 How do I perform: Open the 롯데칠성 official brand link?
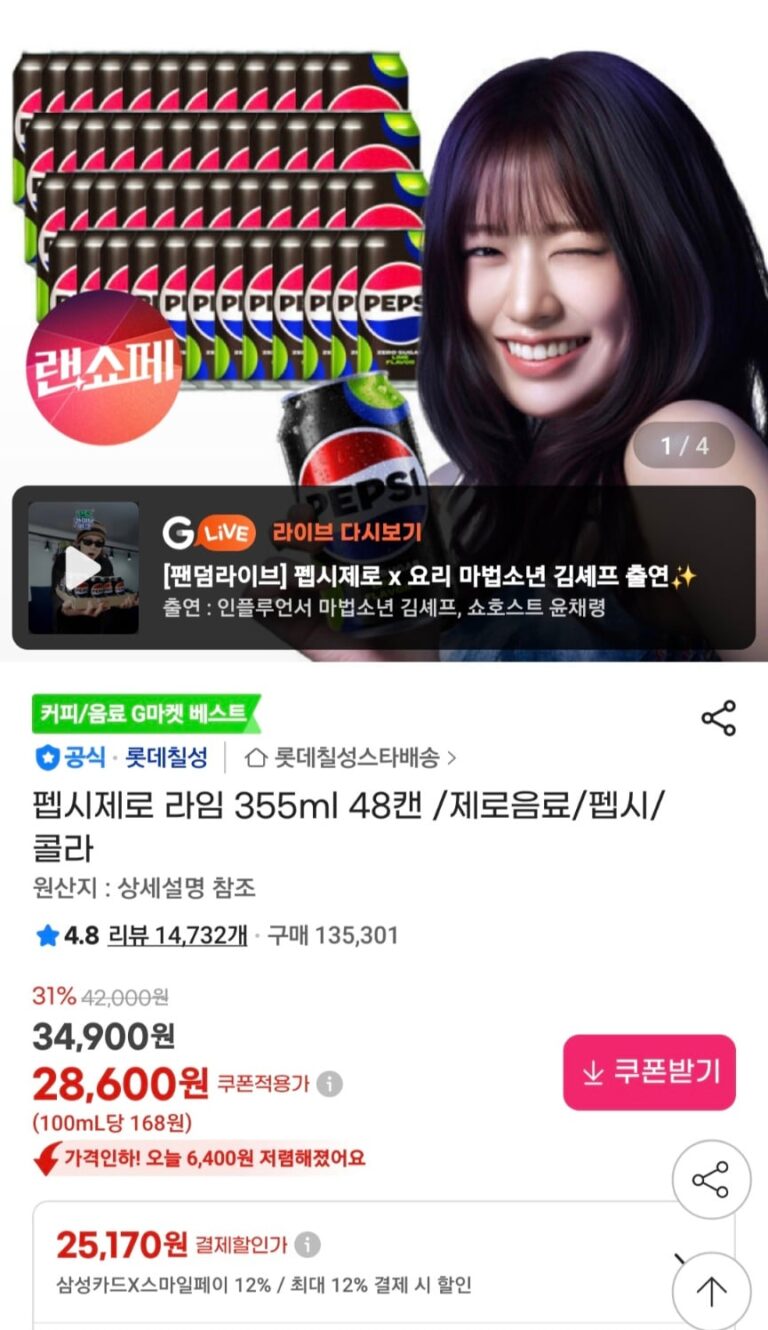tap(166, 758)
